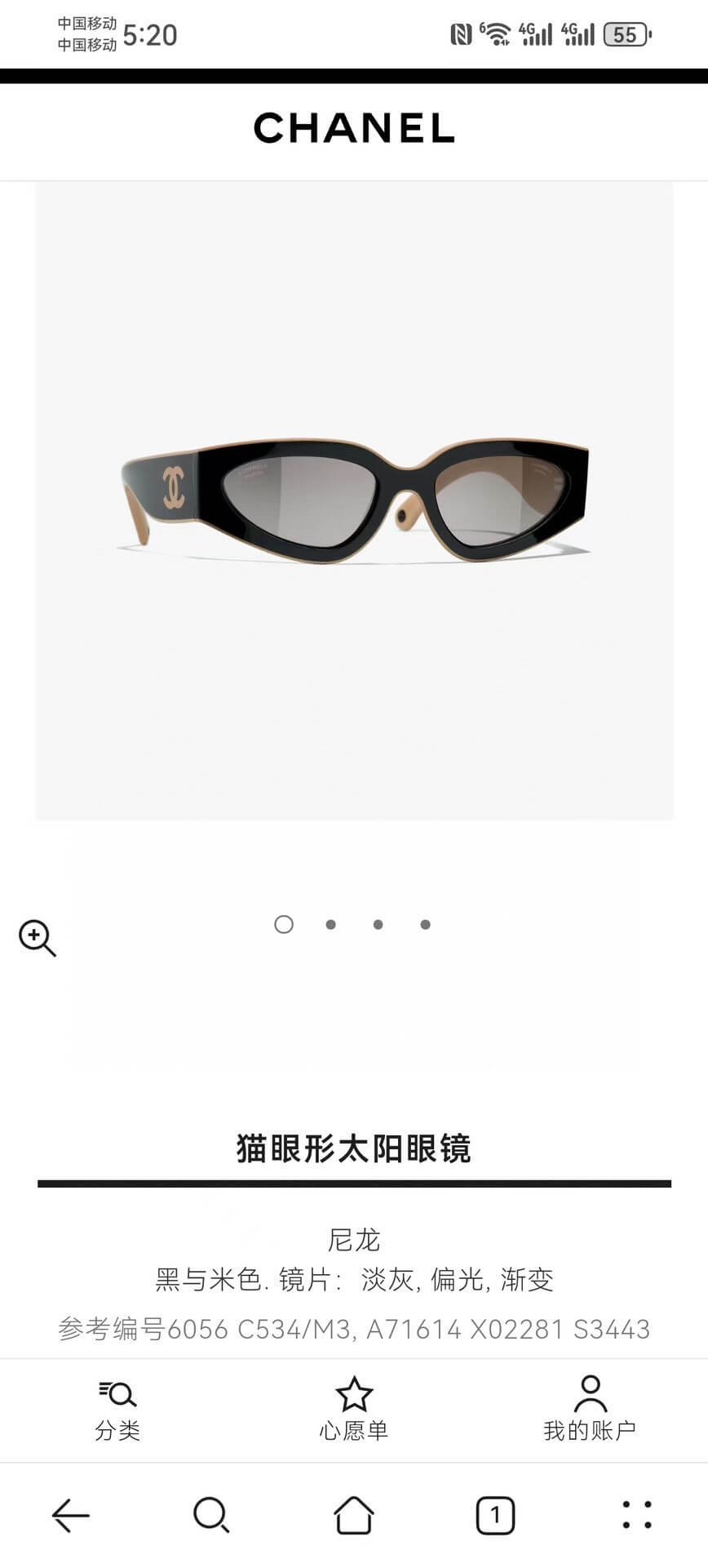708x1568 pixels.
Task: Open the browser search
Action: coord(212,1515)
